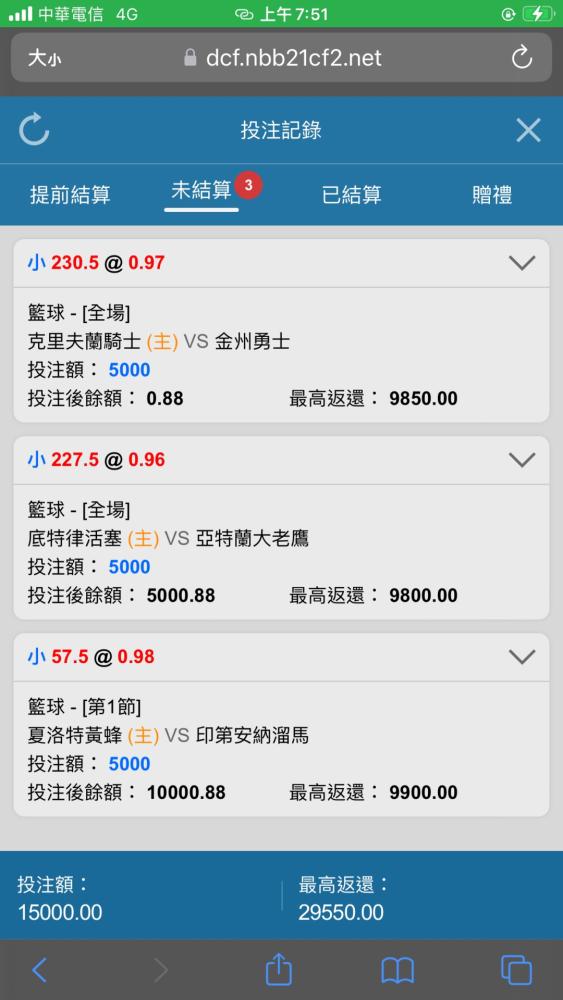Image resolution: width=563 pixels, height=1000 pixels.
Task: Open the 大小 text size menu
Action: coord(45,59)
